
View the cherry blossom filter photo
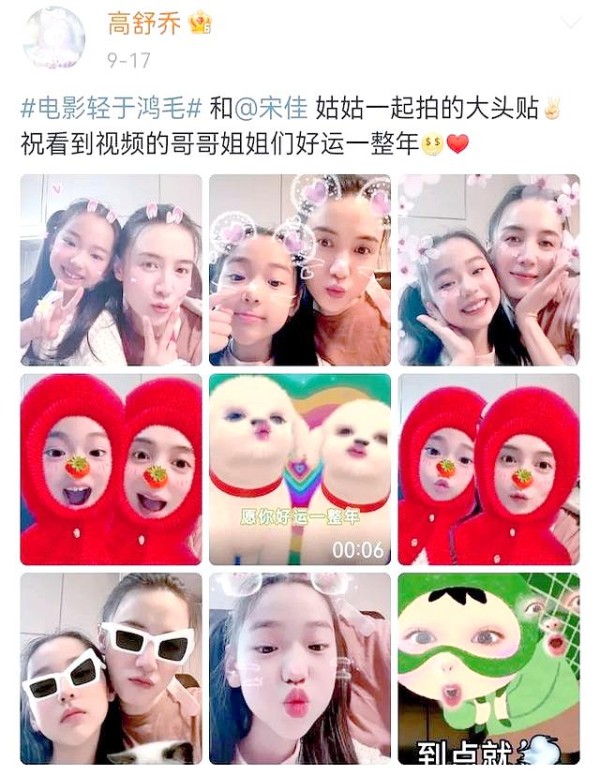coord(488,270)
